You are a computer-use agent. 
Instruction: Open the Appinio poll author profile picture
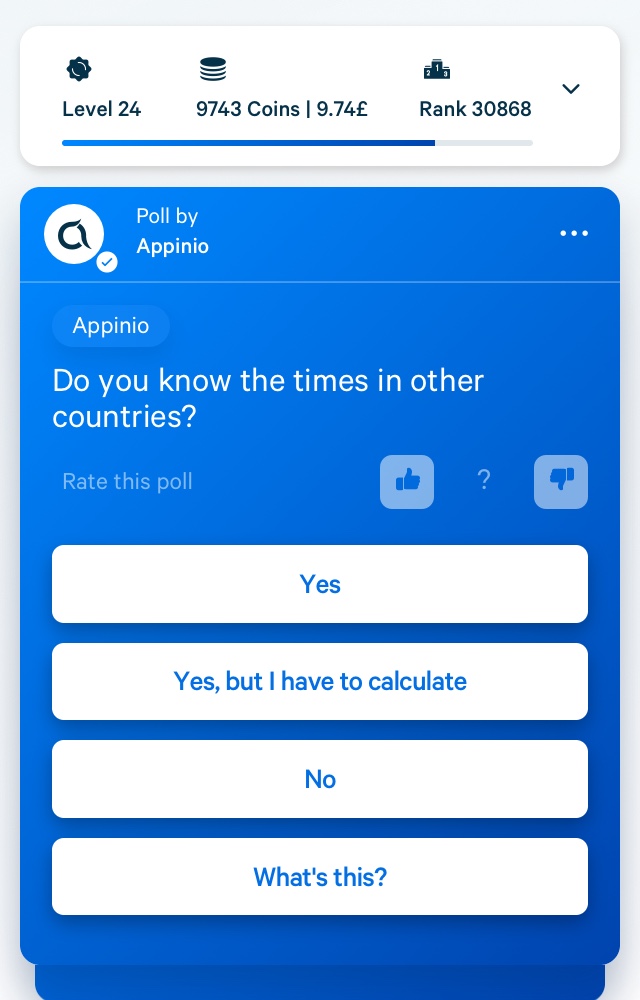coord(75,235)
